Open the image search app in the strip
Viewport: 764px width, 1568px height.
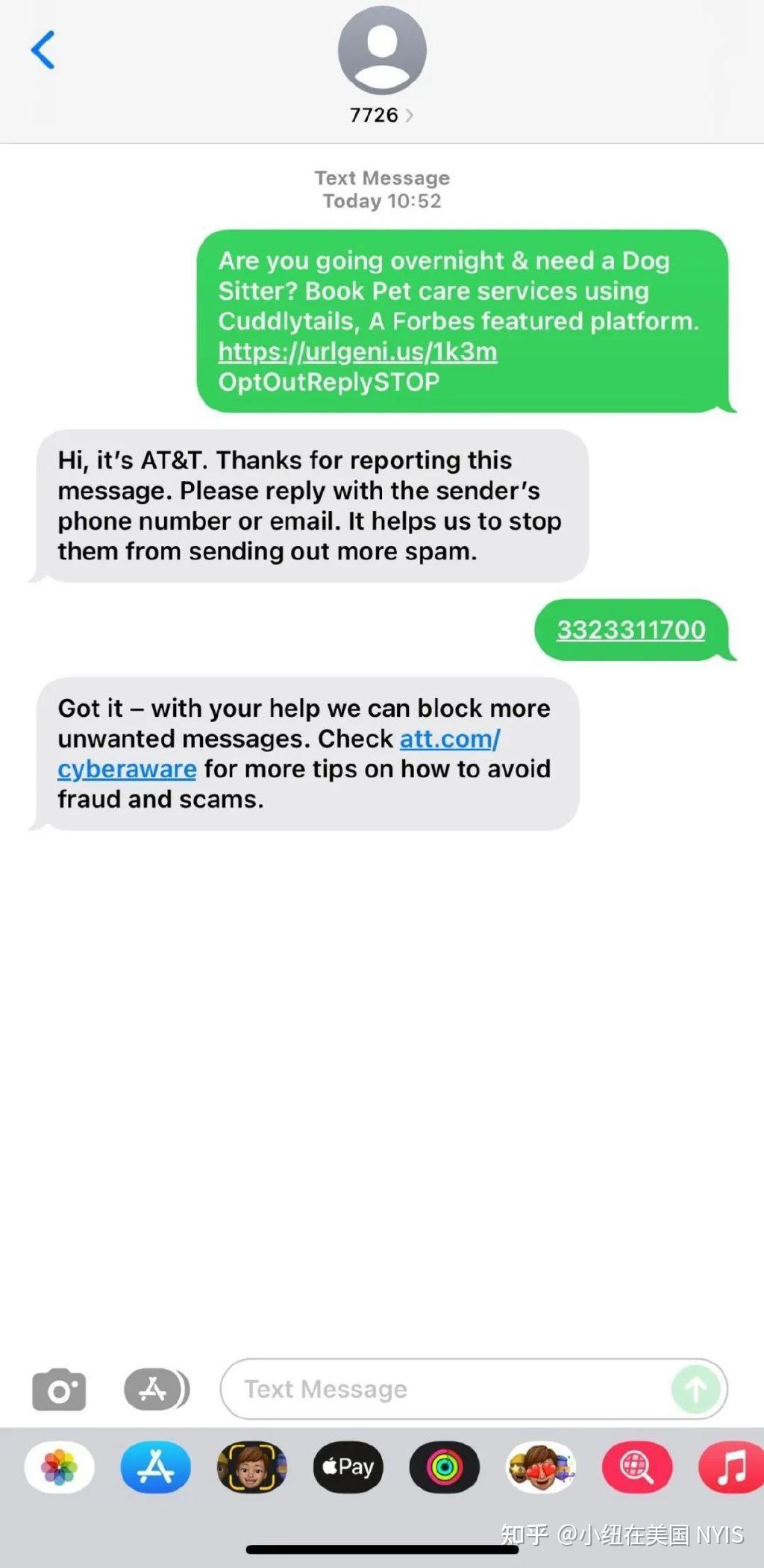(x=637, y=1467)
